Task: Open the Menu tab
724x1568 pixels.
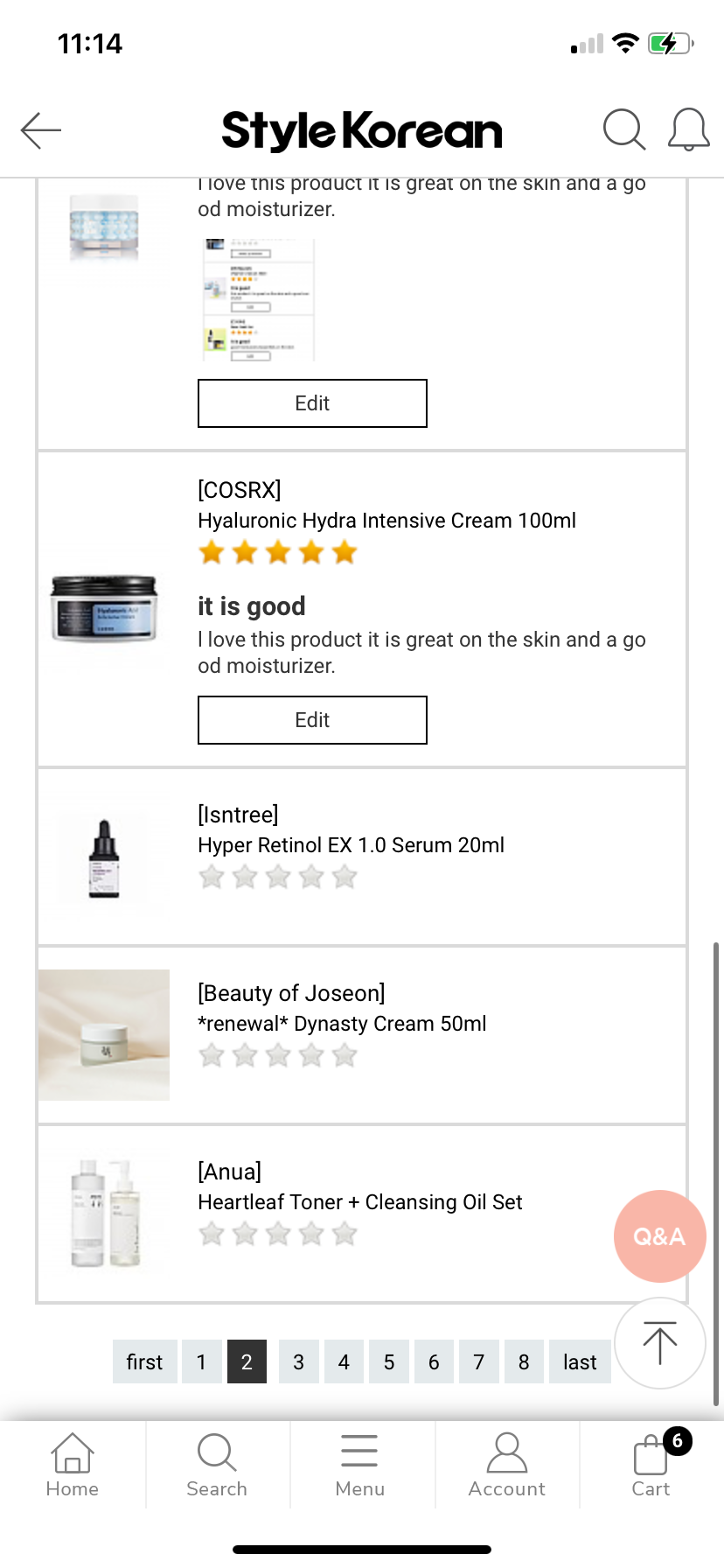Action: coord(359,1465)
